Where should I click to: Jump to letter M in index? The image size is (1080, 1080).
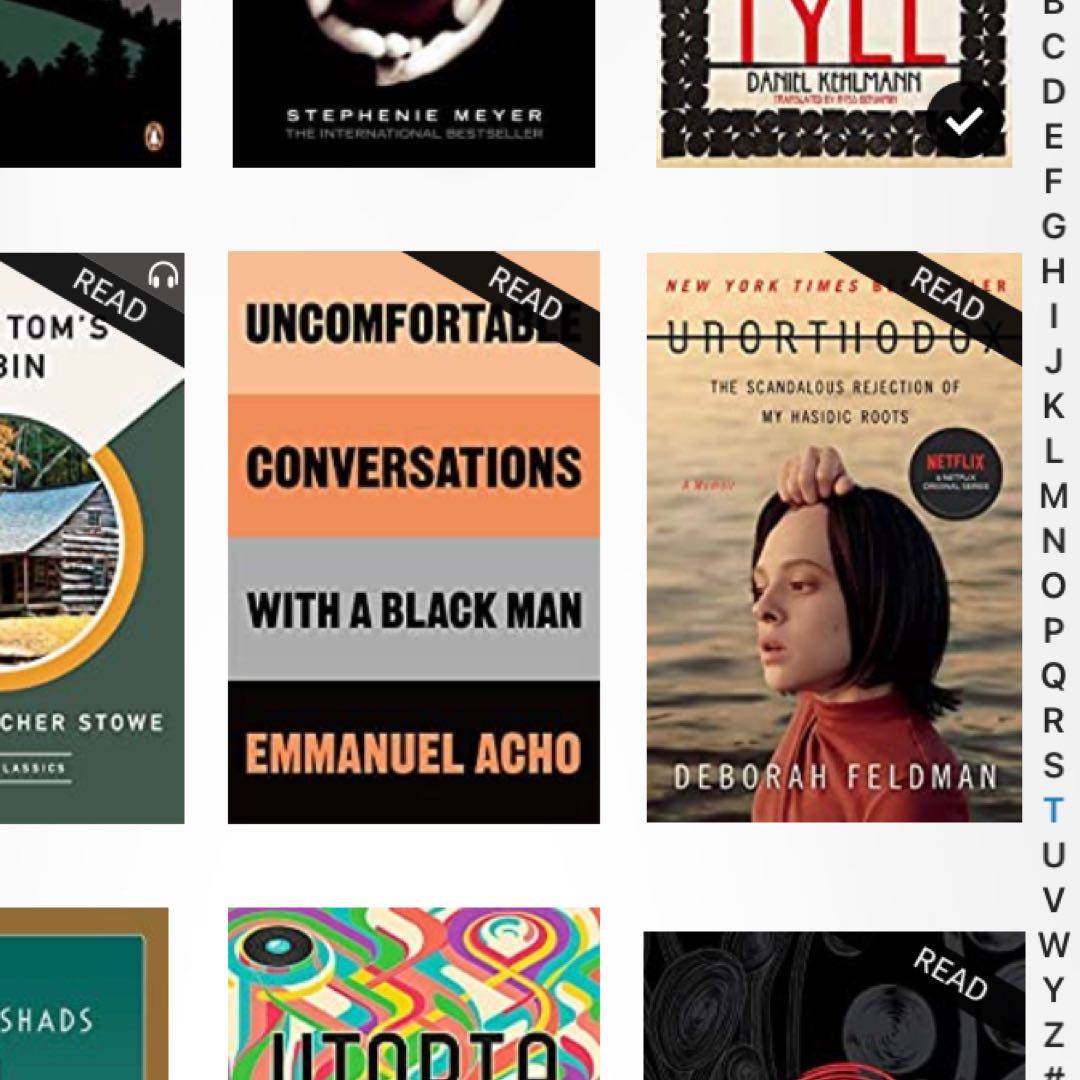coord(1053,495)
